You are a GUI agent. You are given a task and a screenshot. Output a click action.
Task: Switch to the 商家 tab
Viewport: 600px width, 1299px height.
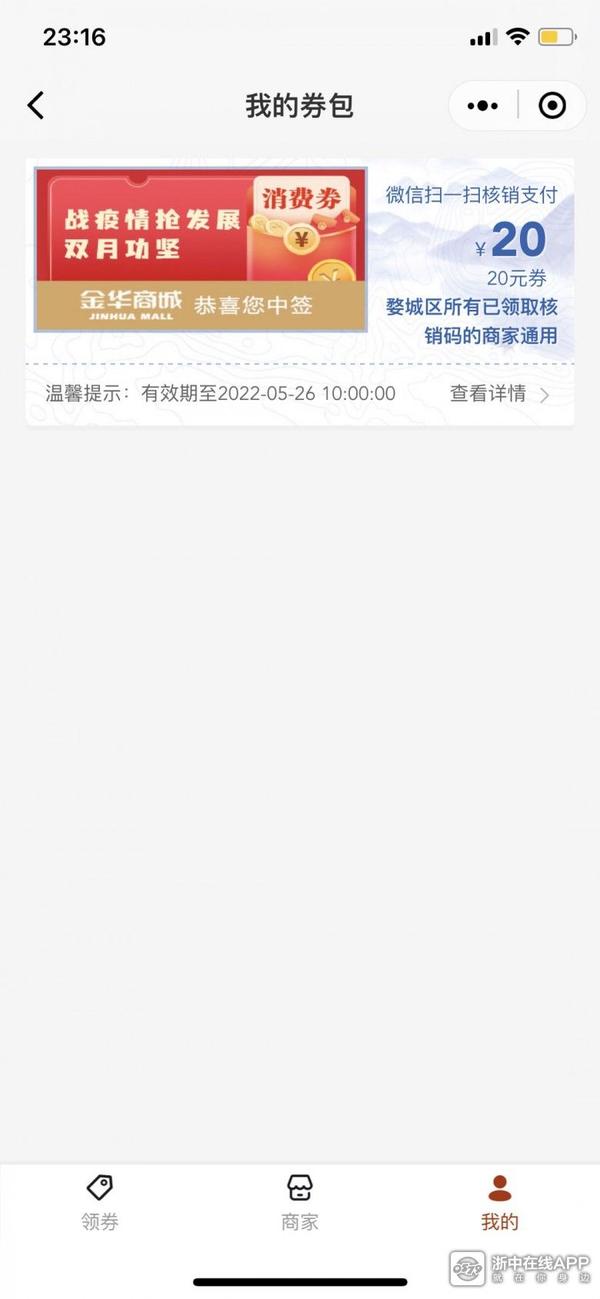(x=300, y=1202)
